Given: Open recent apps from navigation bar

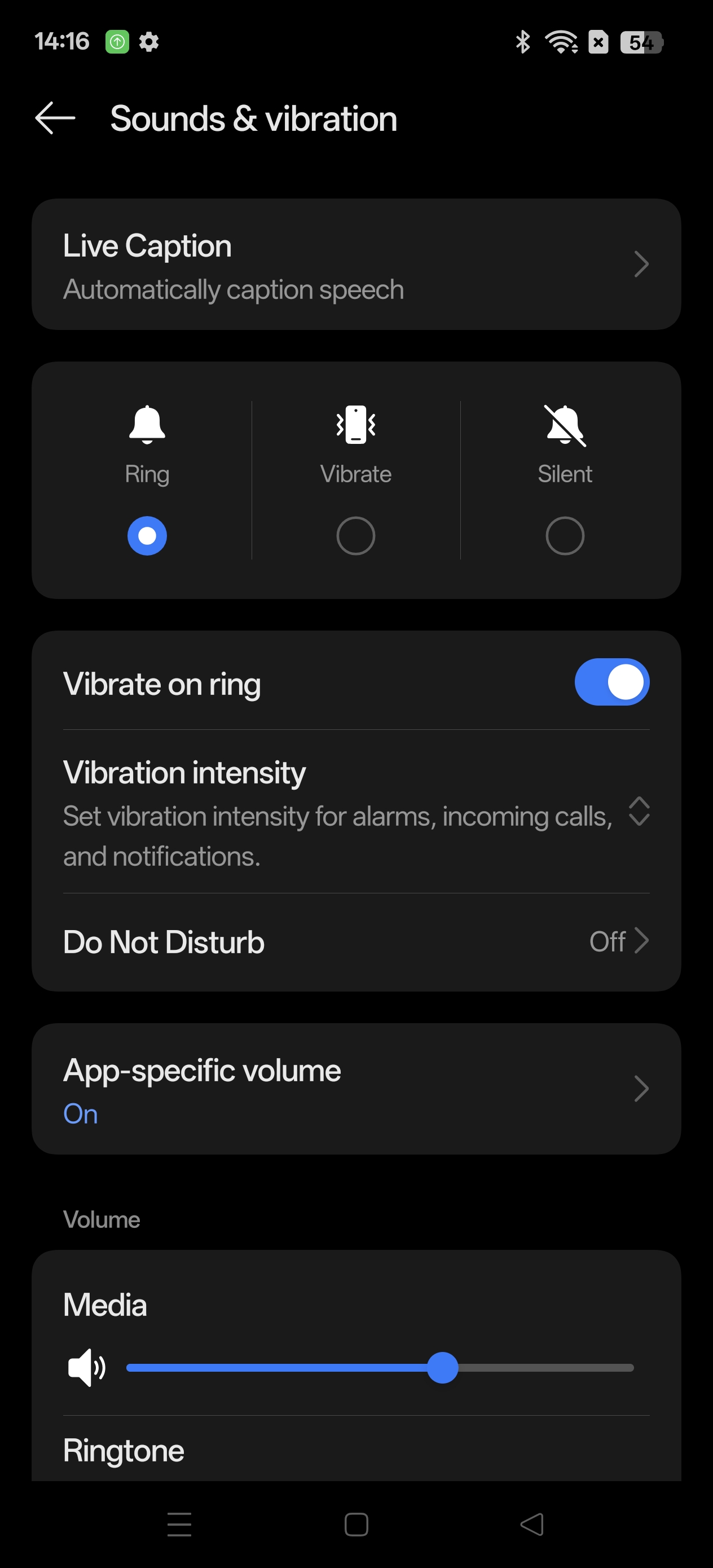Looking at the screenshot, I should point(179,1524).
